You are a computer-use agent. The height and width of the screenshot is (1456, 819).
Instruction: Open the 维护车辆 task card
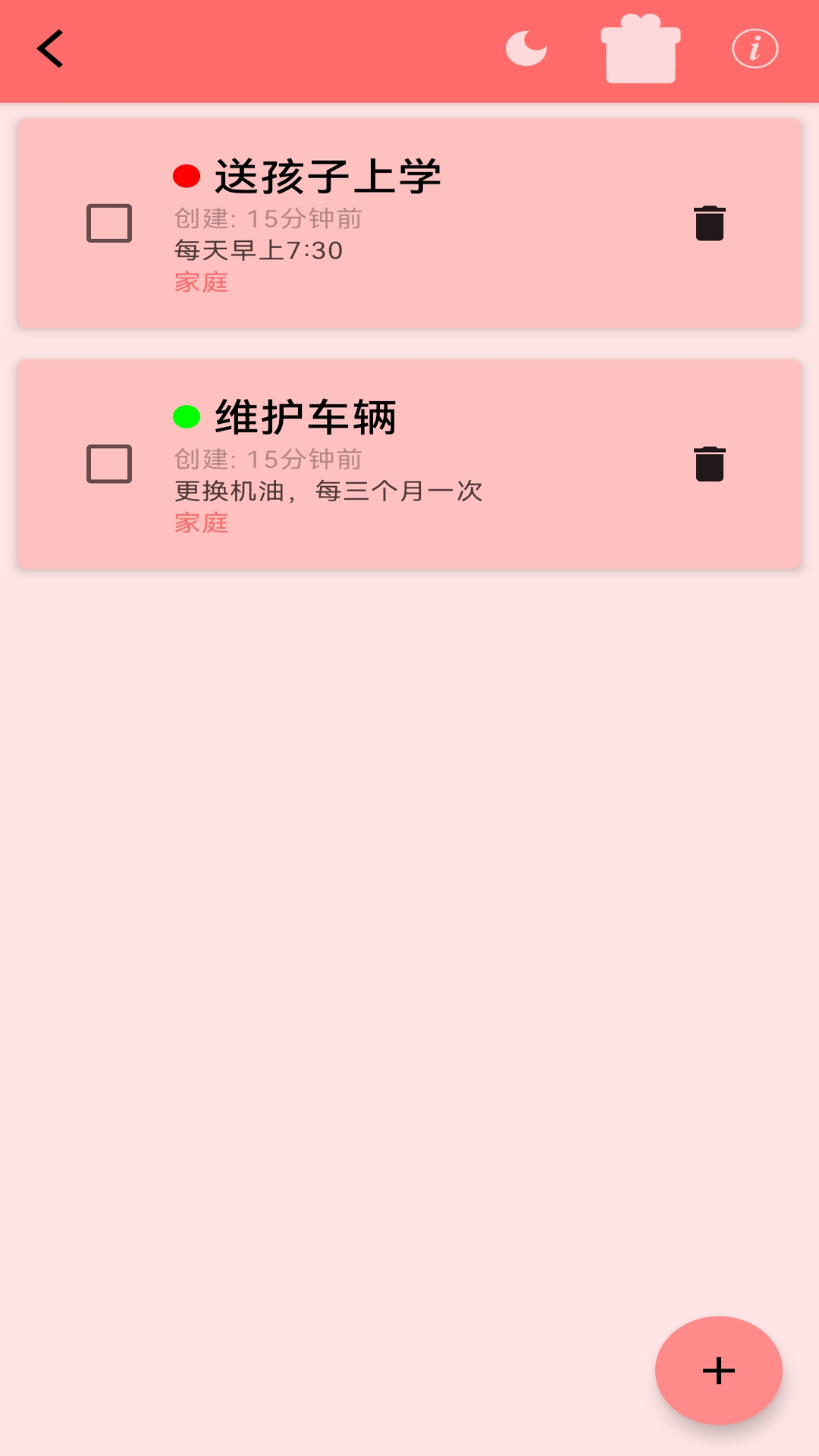tap(409, 463)
